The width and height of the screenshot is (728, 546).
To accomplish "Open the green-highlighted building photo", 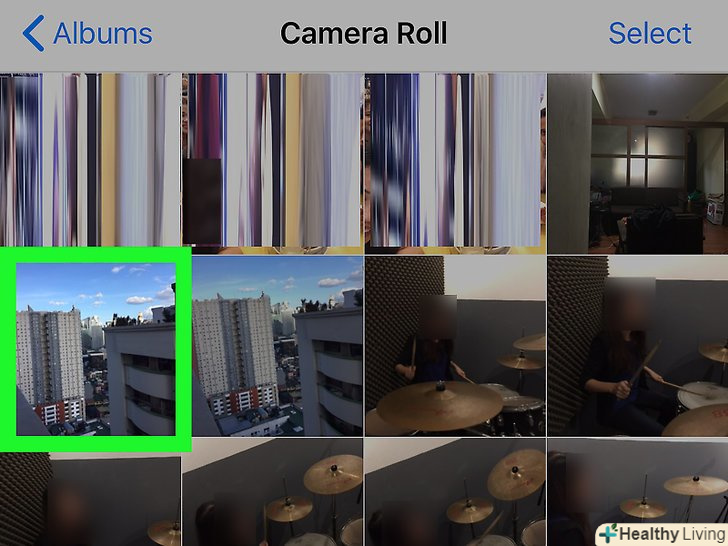I will pyautogui.click(x=96, y=350).
